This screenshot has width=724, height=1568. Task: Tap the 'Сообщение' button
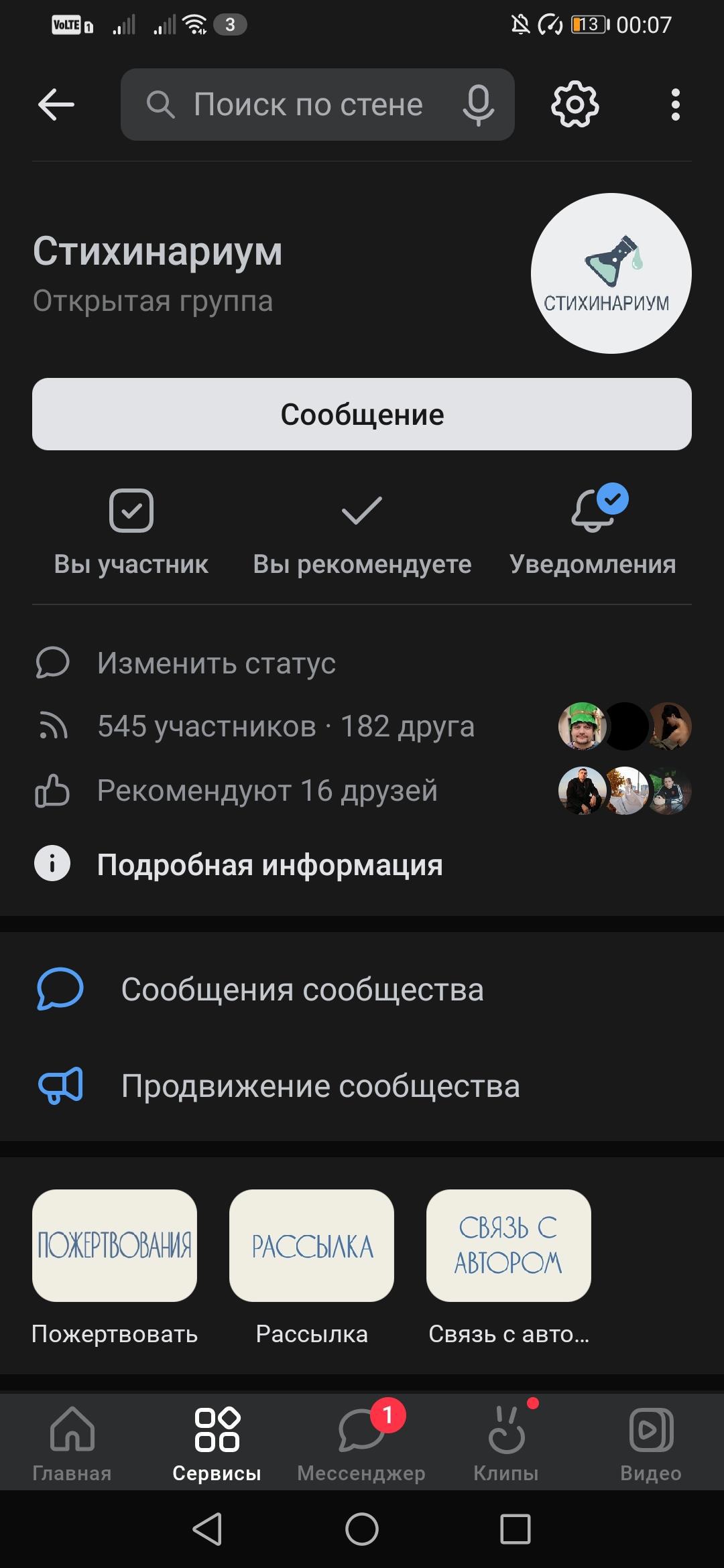click(x=362, y=414)
